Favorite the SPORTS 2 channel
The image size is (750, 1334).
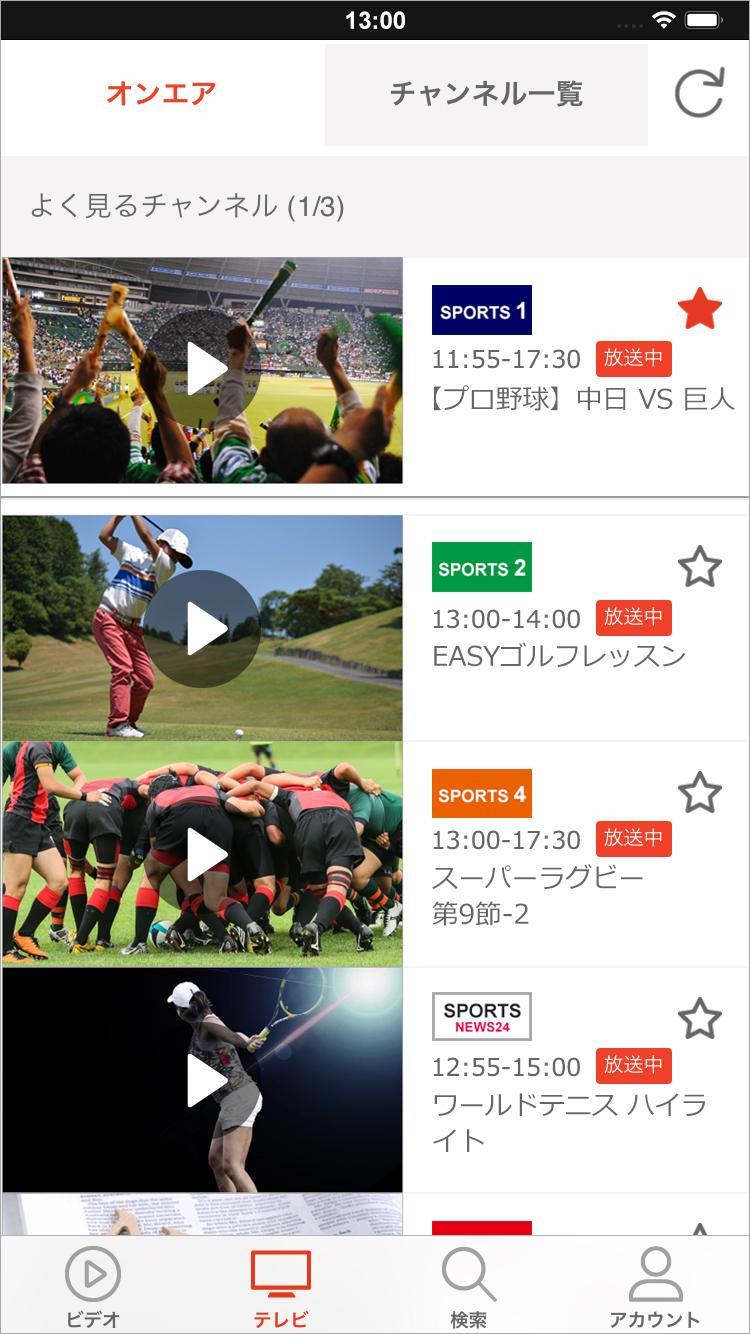tap(699, 568)
